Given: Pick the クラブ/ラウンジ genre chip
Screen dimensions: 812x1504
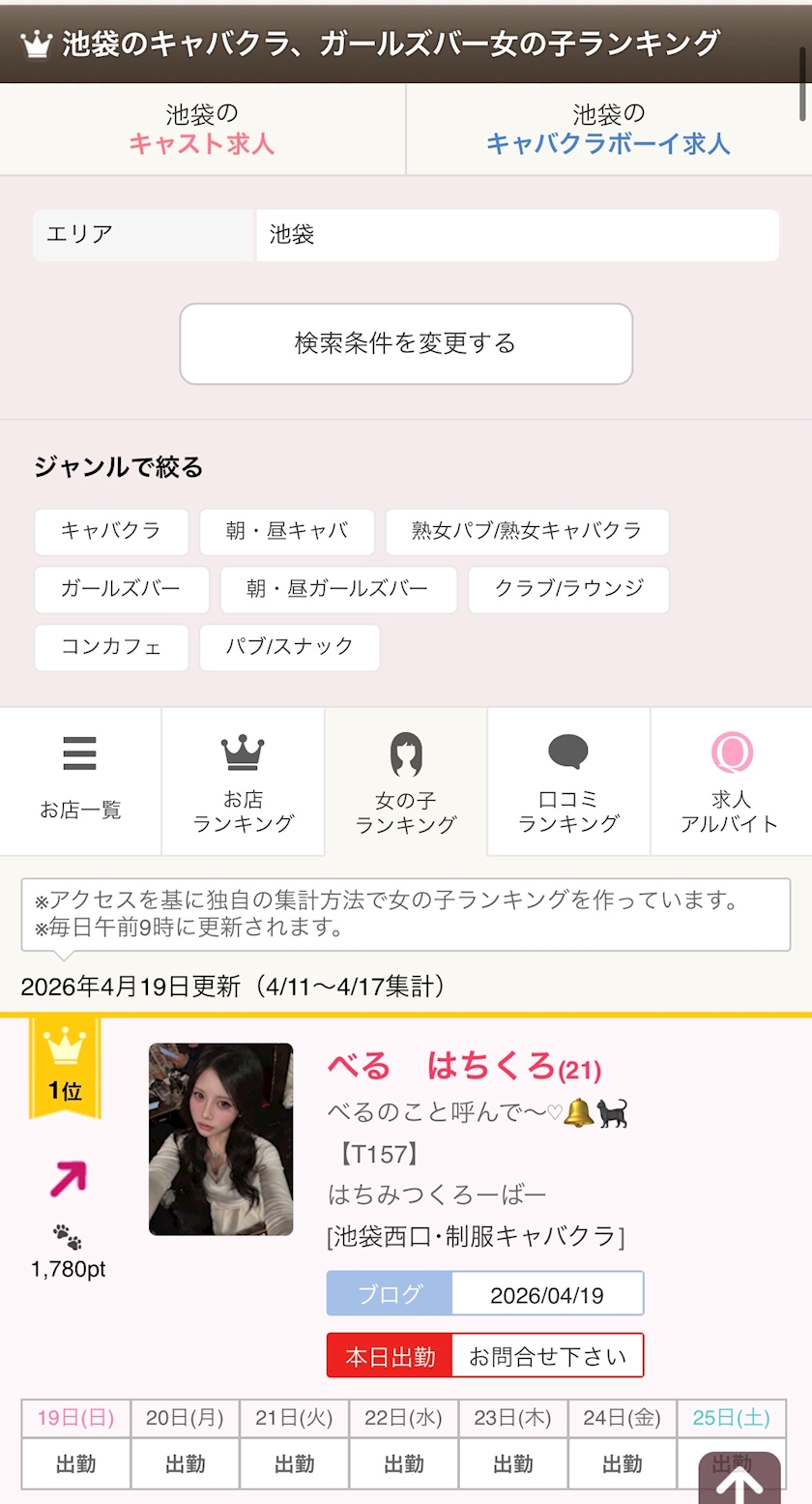Looking at the screenshot, I should coord(568,589).
